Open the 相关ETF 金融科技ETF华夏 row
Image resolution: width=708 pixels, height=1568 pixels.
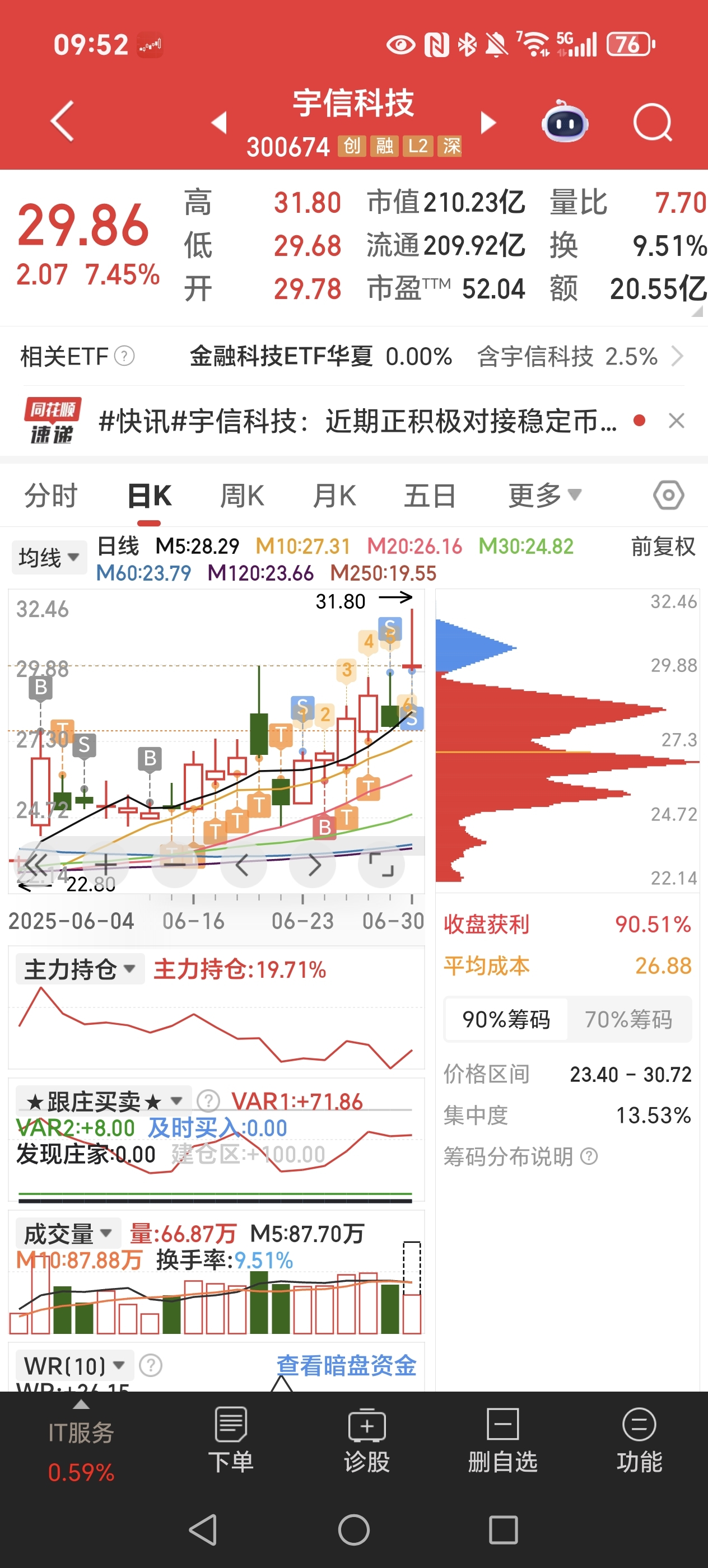353,356
